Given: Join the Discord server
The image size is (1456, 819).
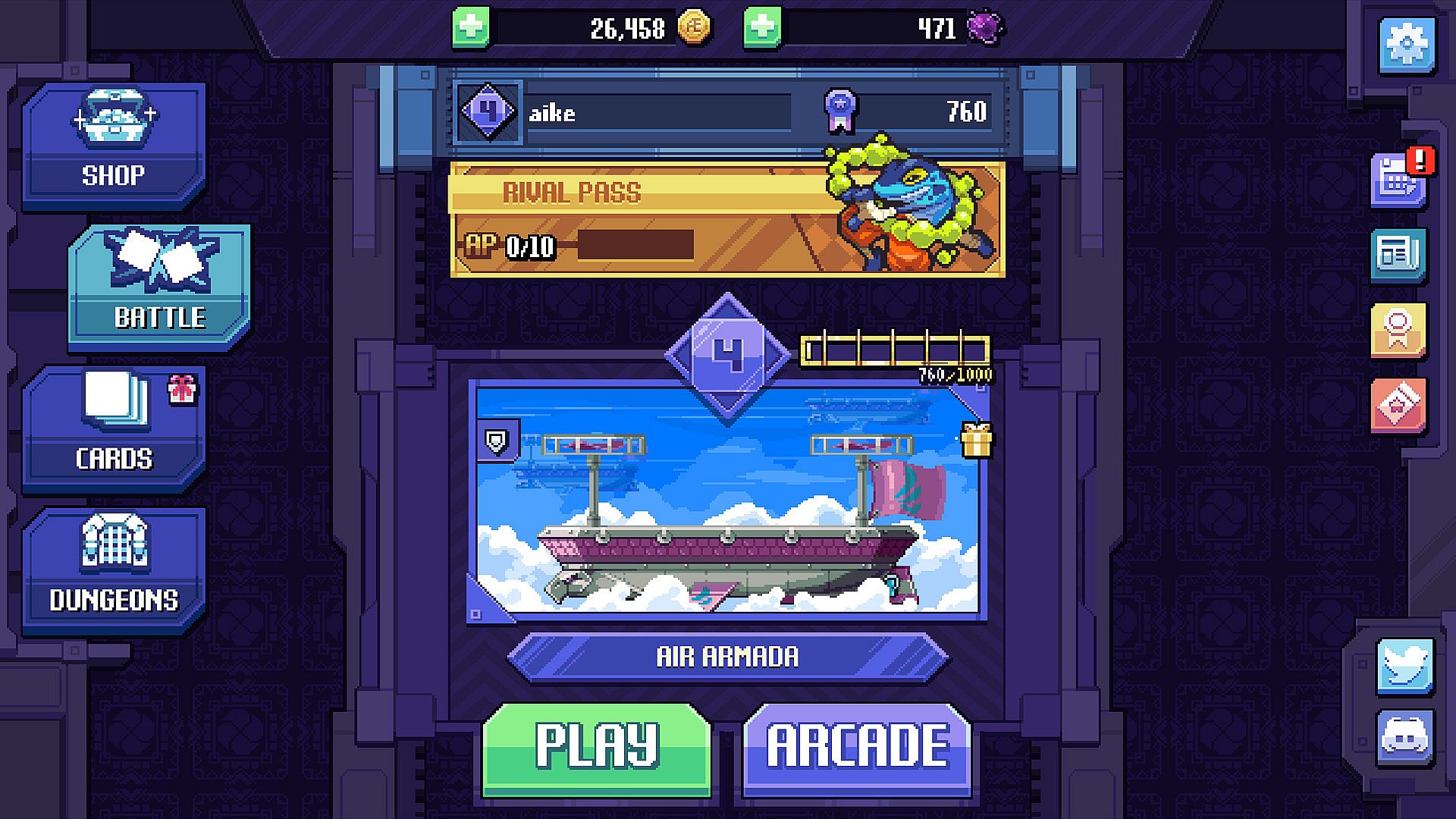Looking at the screenshot, I should point(1405,737).
